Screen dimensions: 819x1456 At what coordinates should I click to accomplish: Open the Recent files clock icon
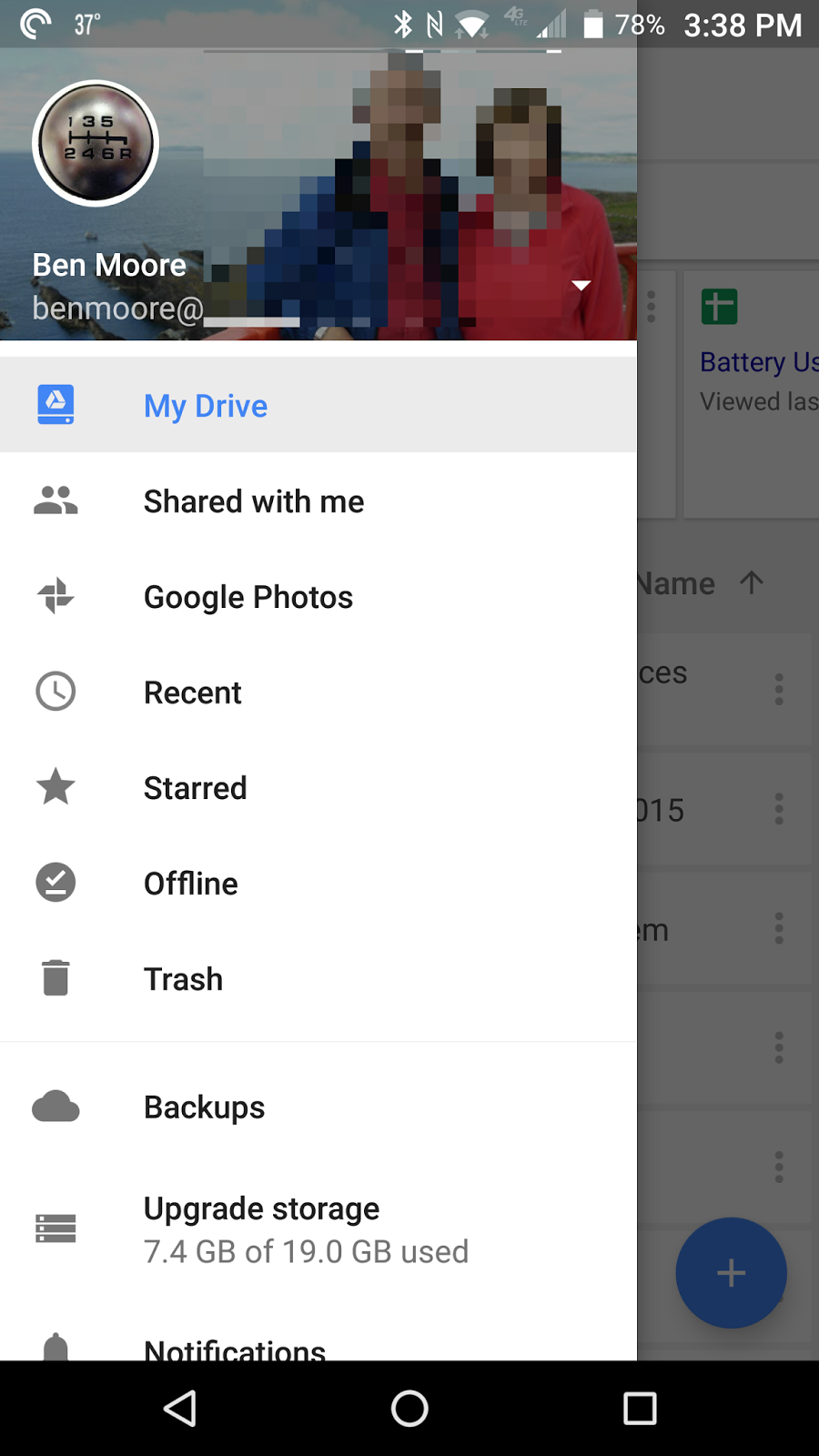pyautogui.click(x=55, y=692)
